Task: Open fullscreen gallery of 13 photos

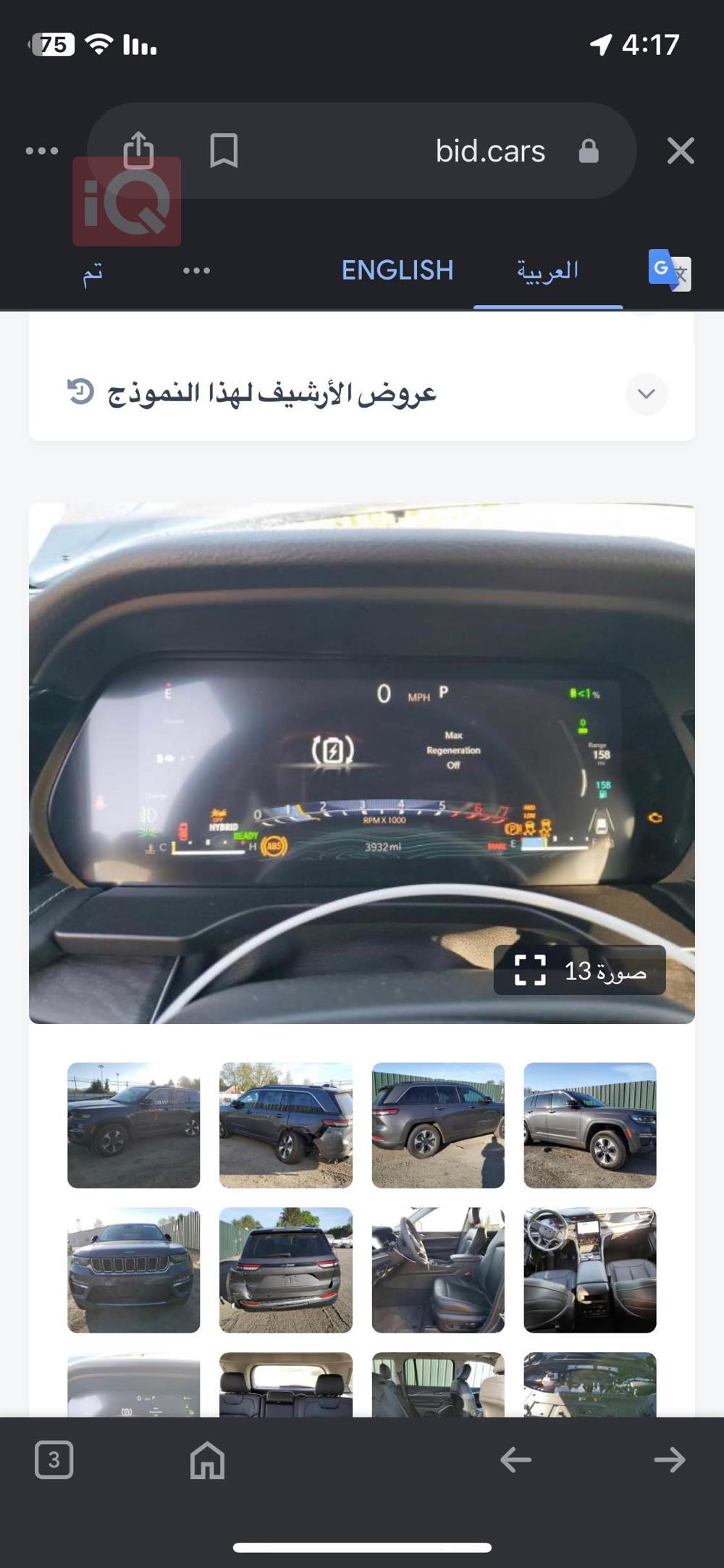Action: 579,970
